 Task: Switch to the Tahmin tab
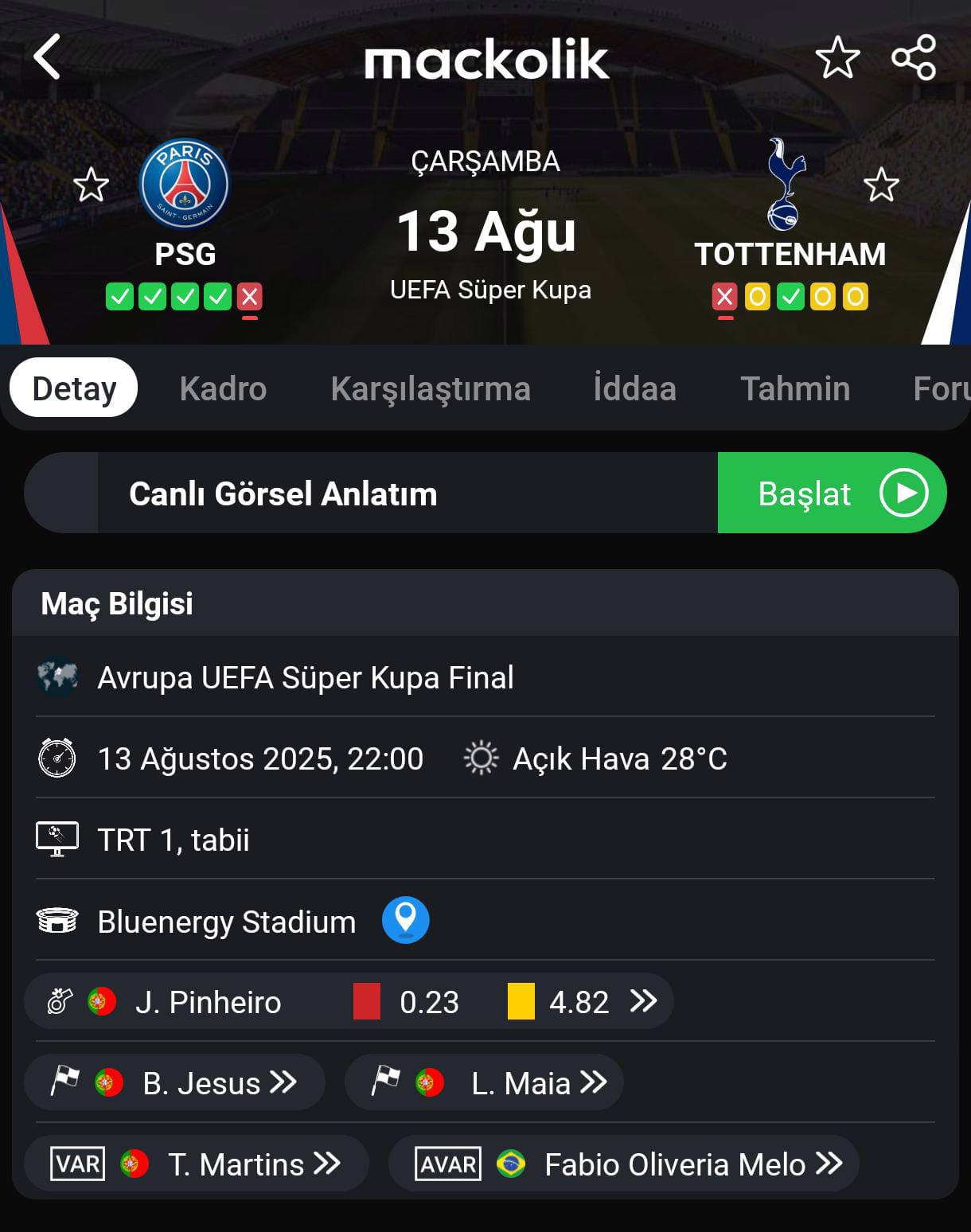point(795,389)
